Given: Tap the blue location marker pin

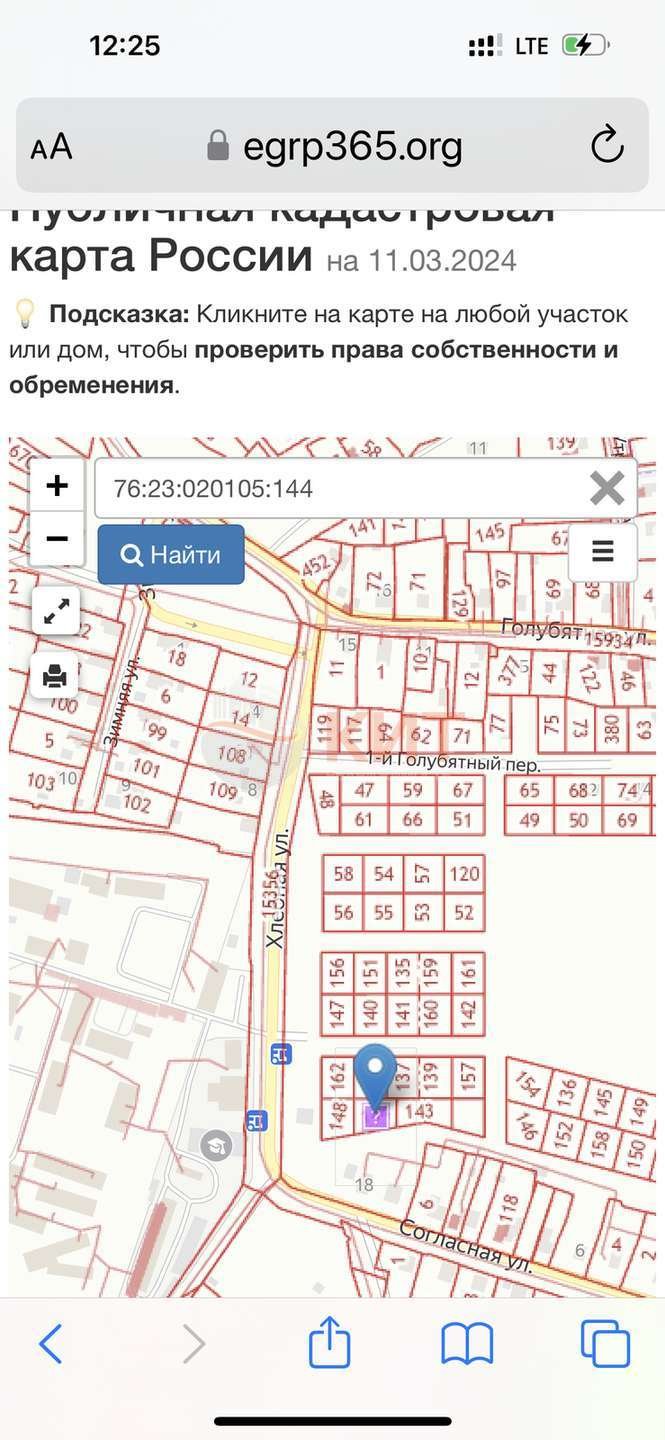Looking at the screenshot, I should click(376, 1078).
